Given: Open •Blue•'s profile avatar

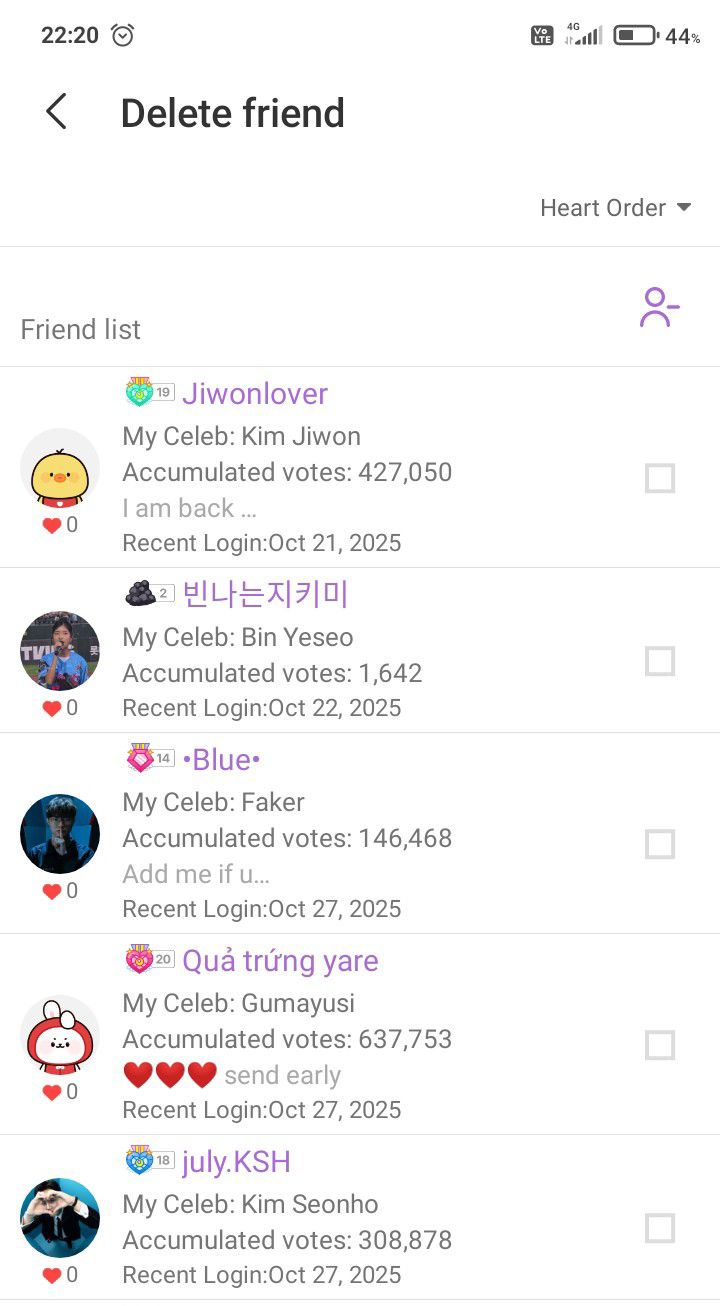Looking at the screenshot, I should [x=60, y=834].
